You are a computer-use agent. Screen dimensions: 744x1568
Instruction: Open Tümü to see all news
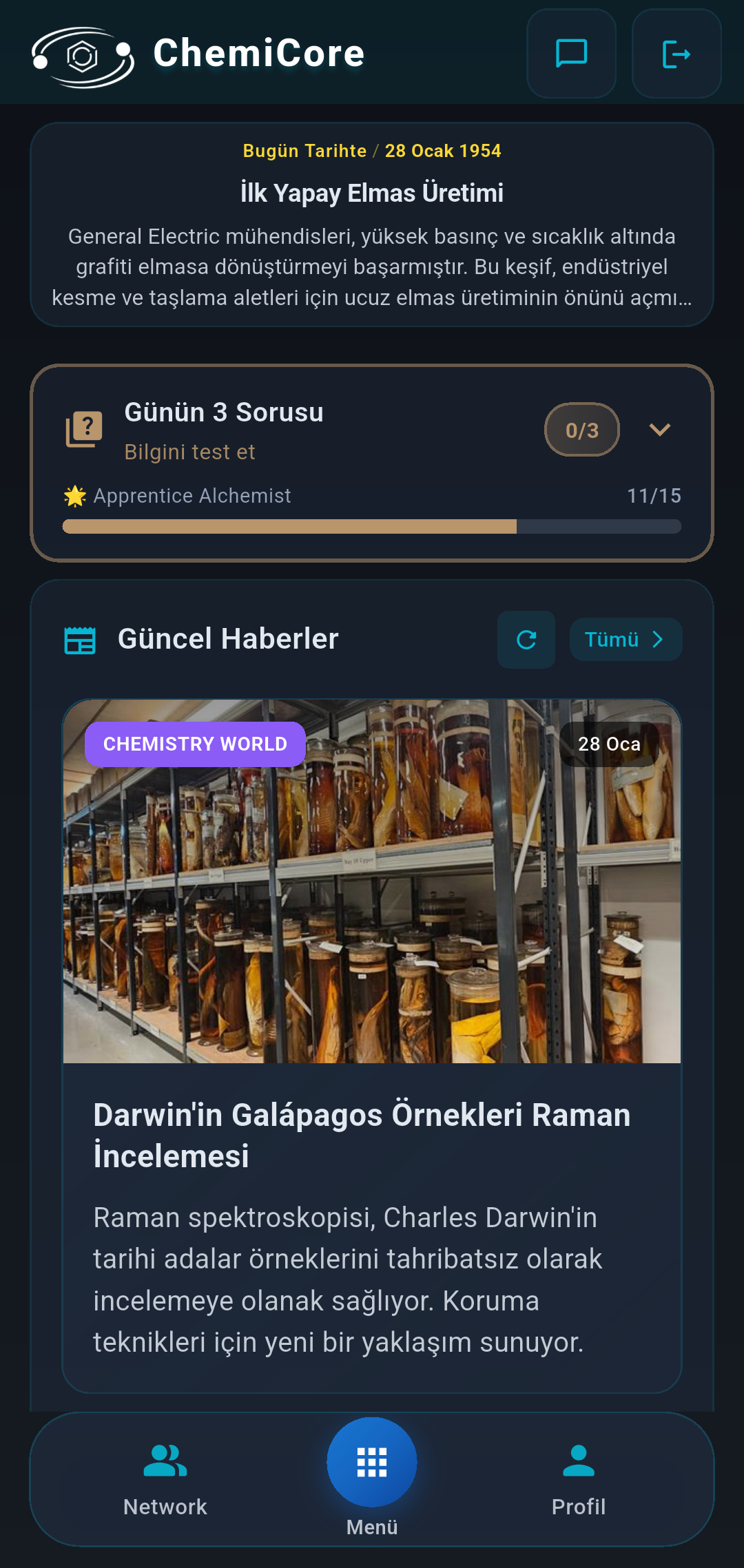(x=625, y=639)
